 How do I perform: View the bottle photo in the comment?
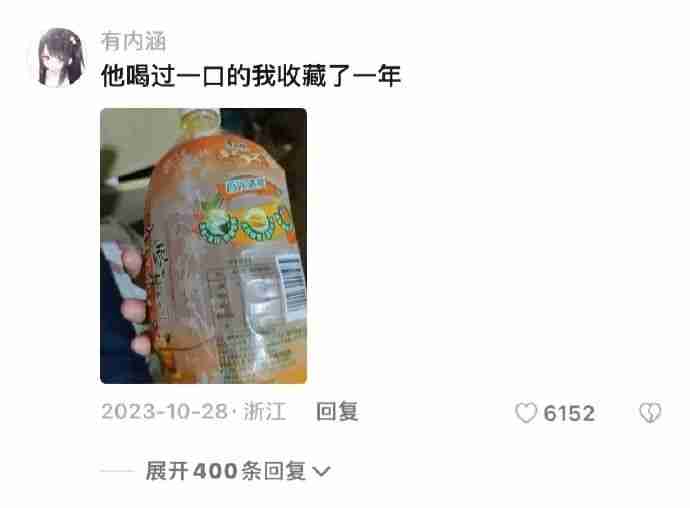tap(203, 246)
